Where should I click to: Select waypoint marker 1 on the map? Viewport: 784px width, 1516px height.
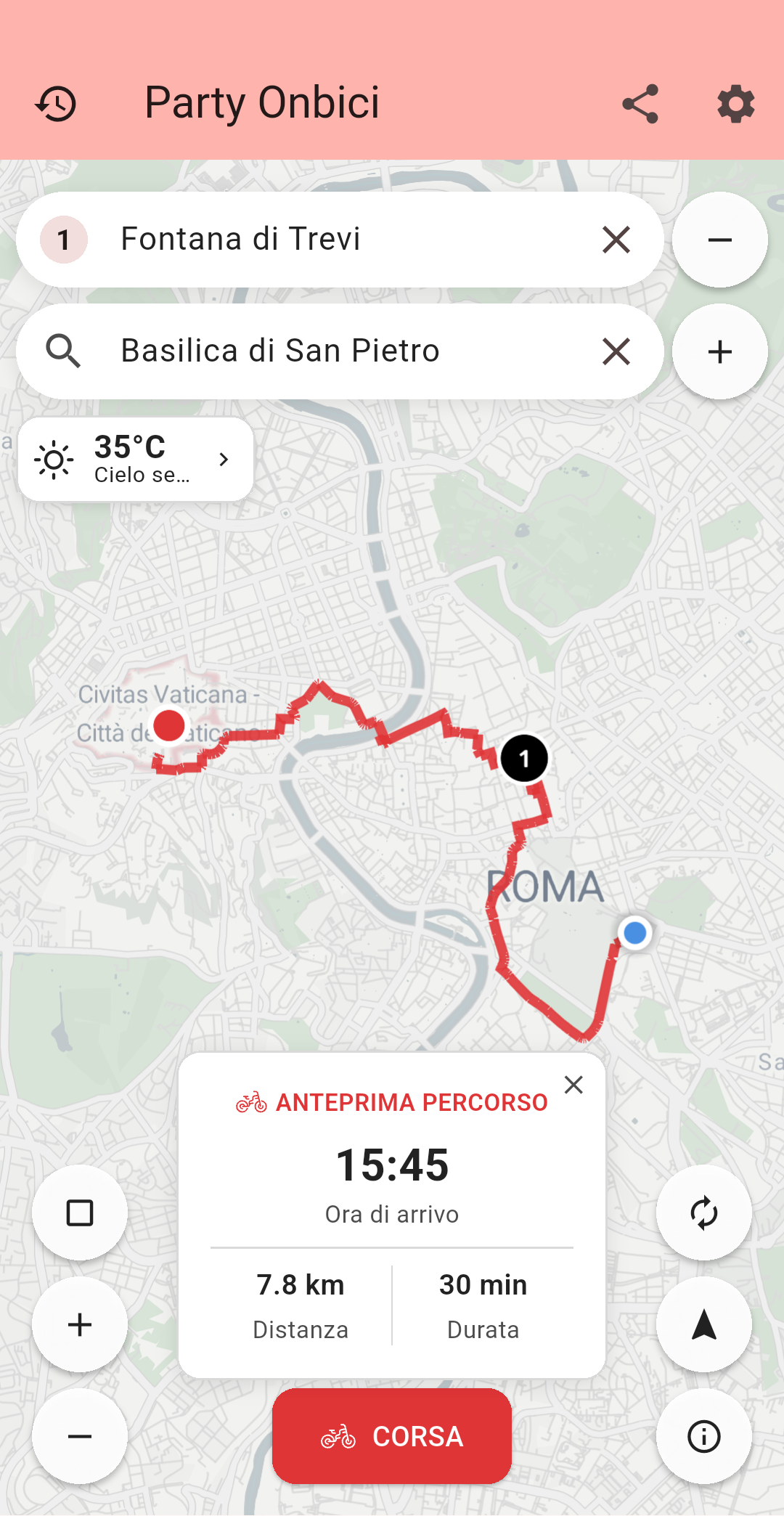[524, 757]
